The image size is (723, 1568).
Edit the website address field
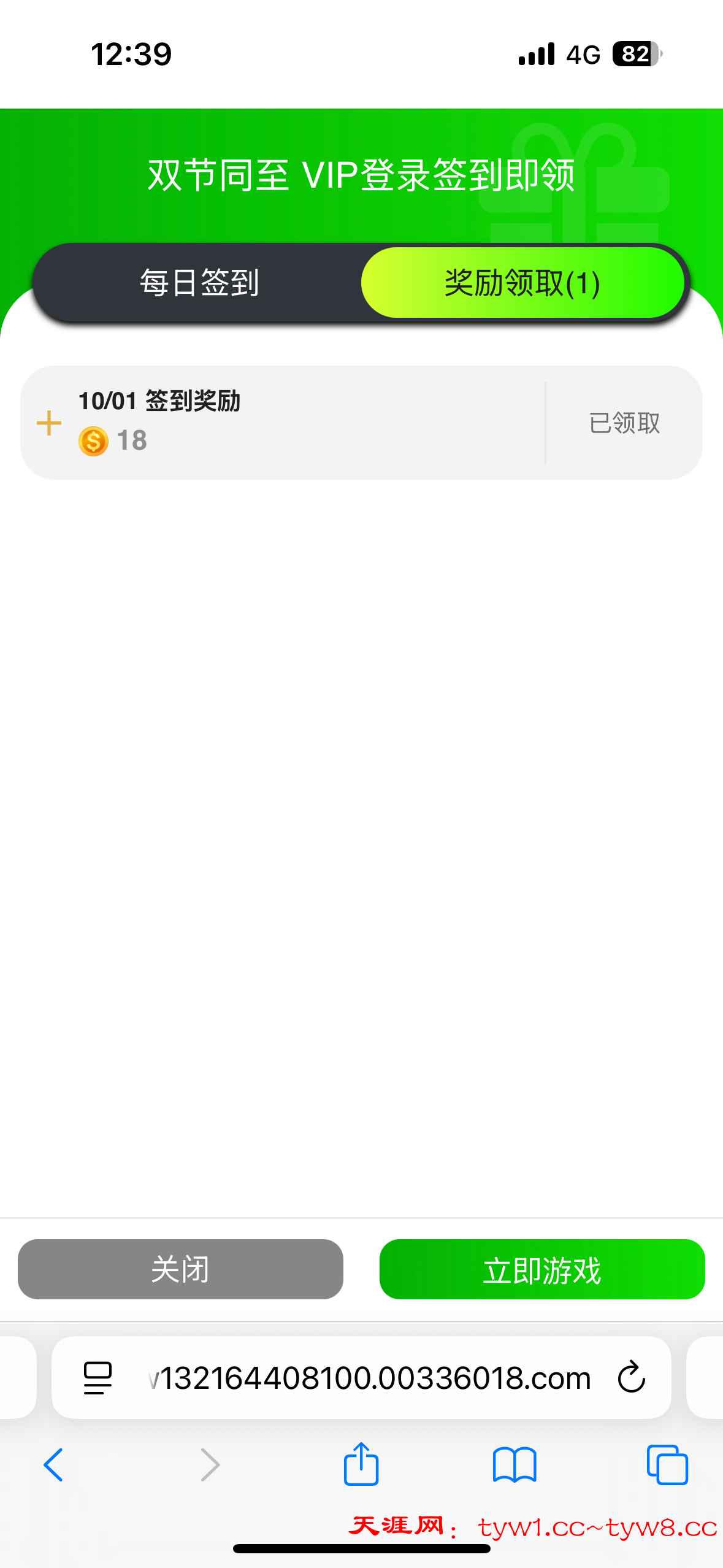[368, 1378]
